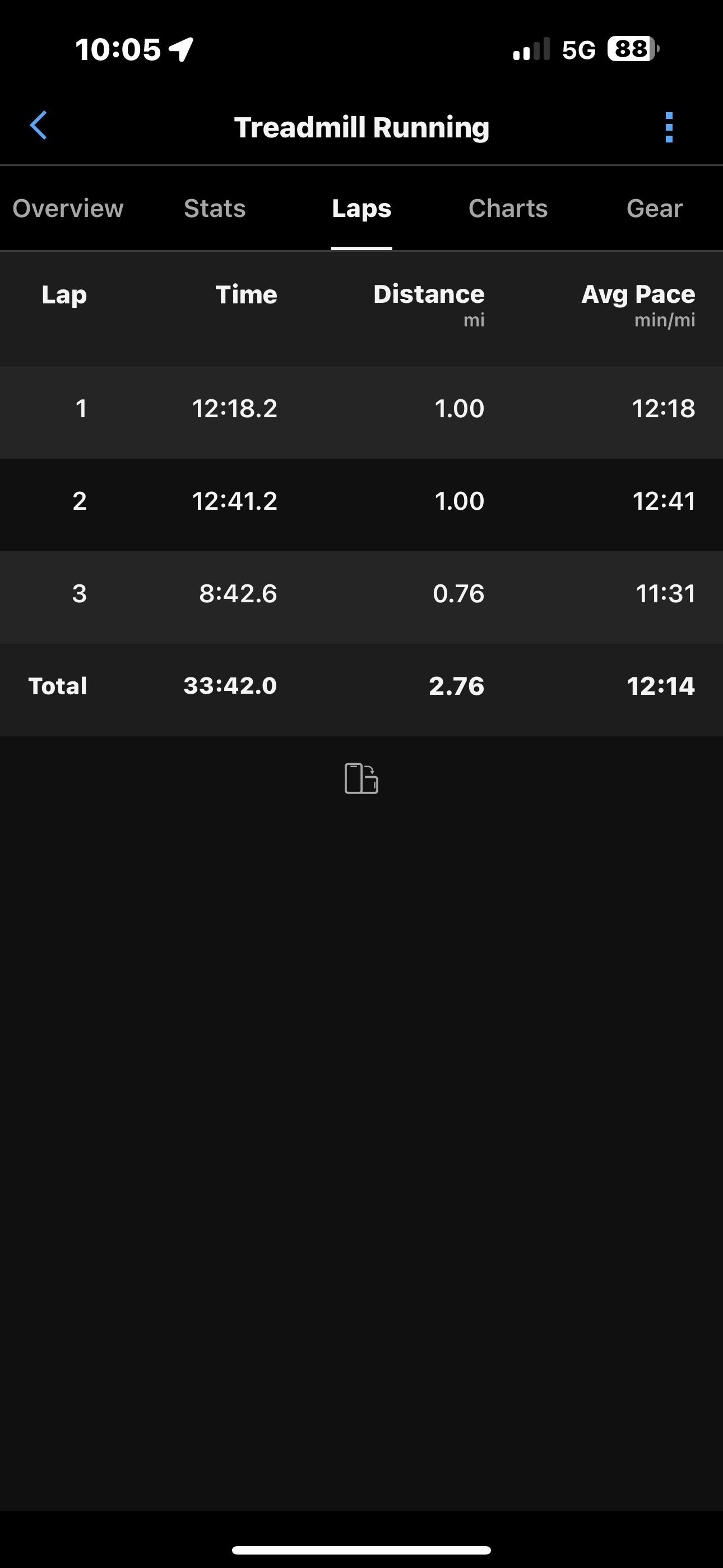This screenshot has height=1568, width=723.
Task: Open the three-dot overflow menu
Action: [669, 127]
